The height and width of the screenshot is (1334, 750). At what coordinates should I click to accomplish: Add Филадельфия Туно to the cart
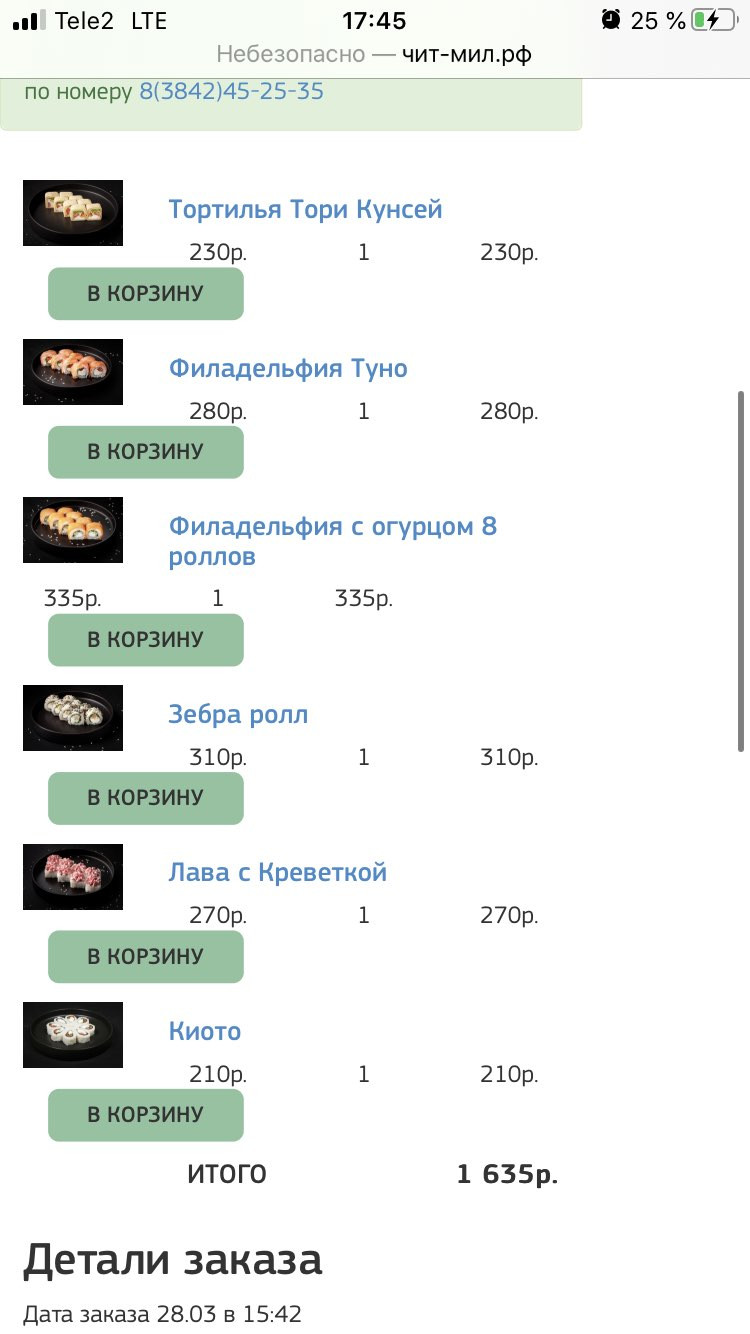click(x=146, y=452)
